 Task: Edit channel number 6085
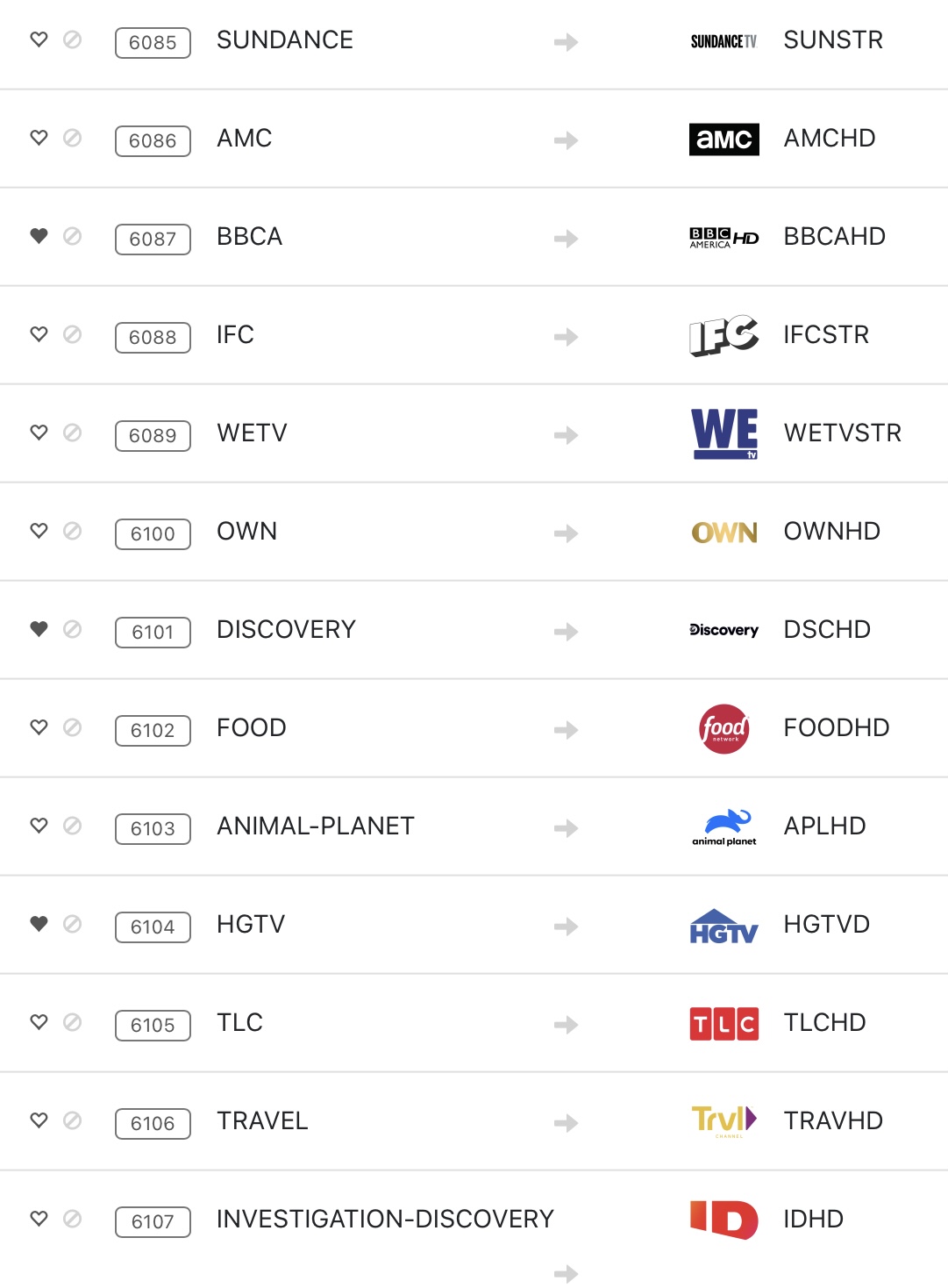153,42
